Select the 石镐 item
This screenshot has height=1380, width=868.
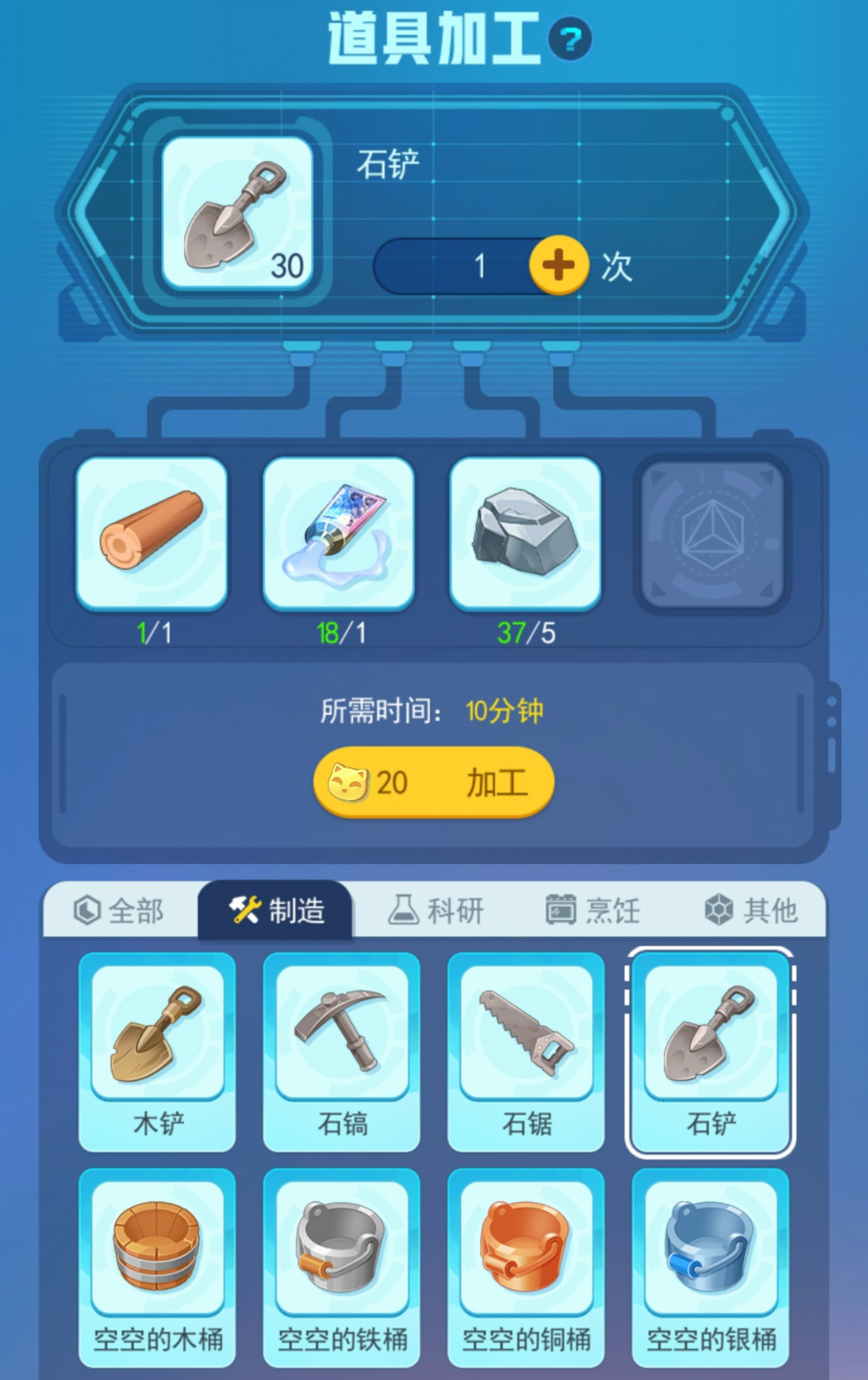tap(342, 1051)
